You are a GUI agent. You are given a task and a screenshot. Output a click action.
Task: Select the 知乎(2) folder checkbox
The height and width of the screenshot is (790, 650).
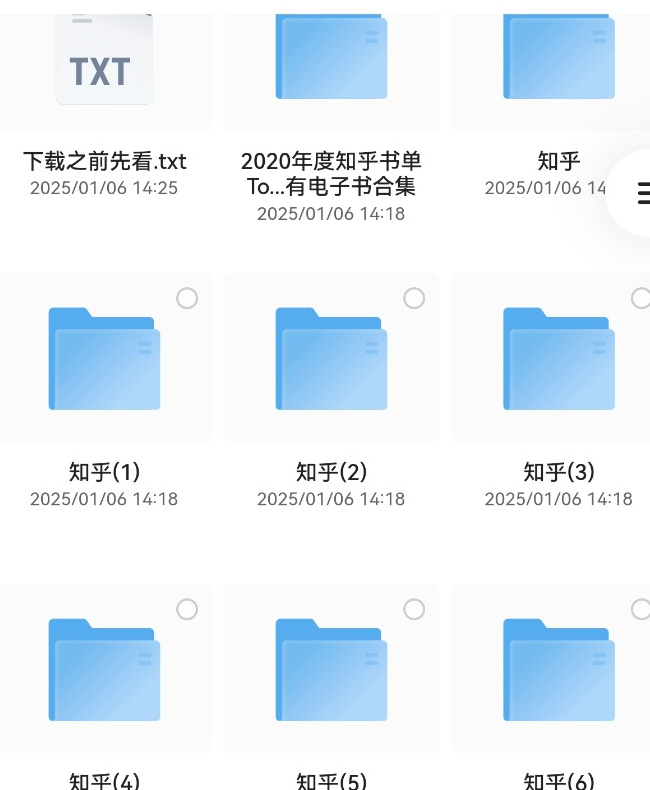[x=414, y=298]
